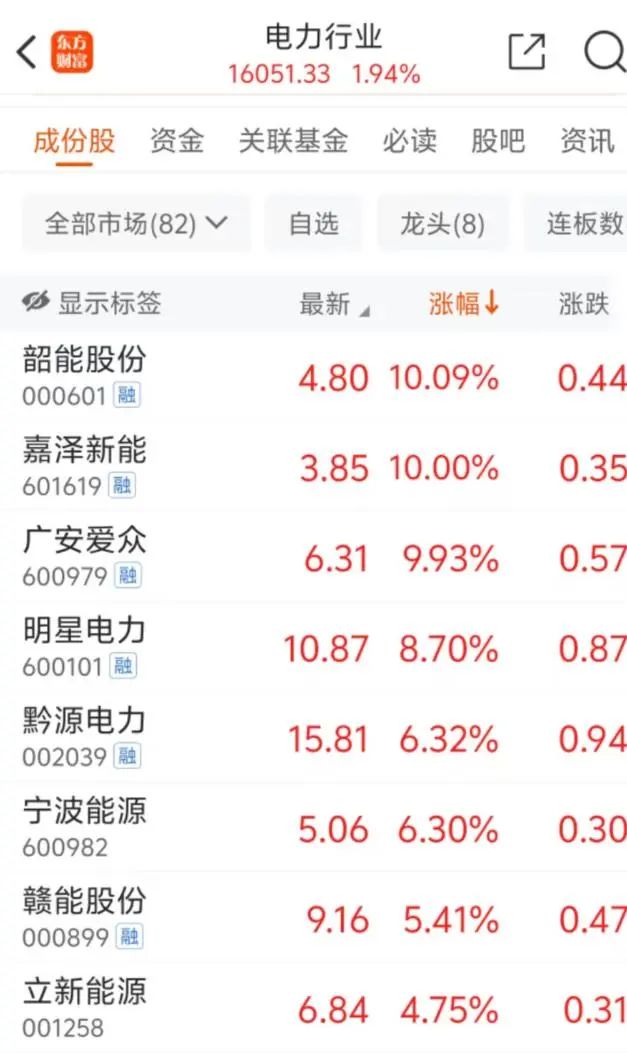Open the 必读 tab

click(410, 141)
